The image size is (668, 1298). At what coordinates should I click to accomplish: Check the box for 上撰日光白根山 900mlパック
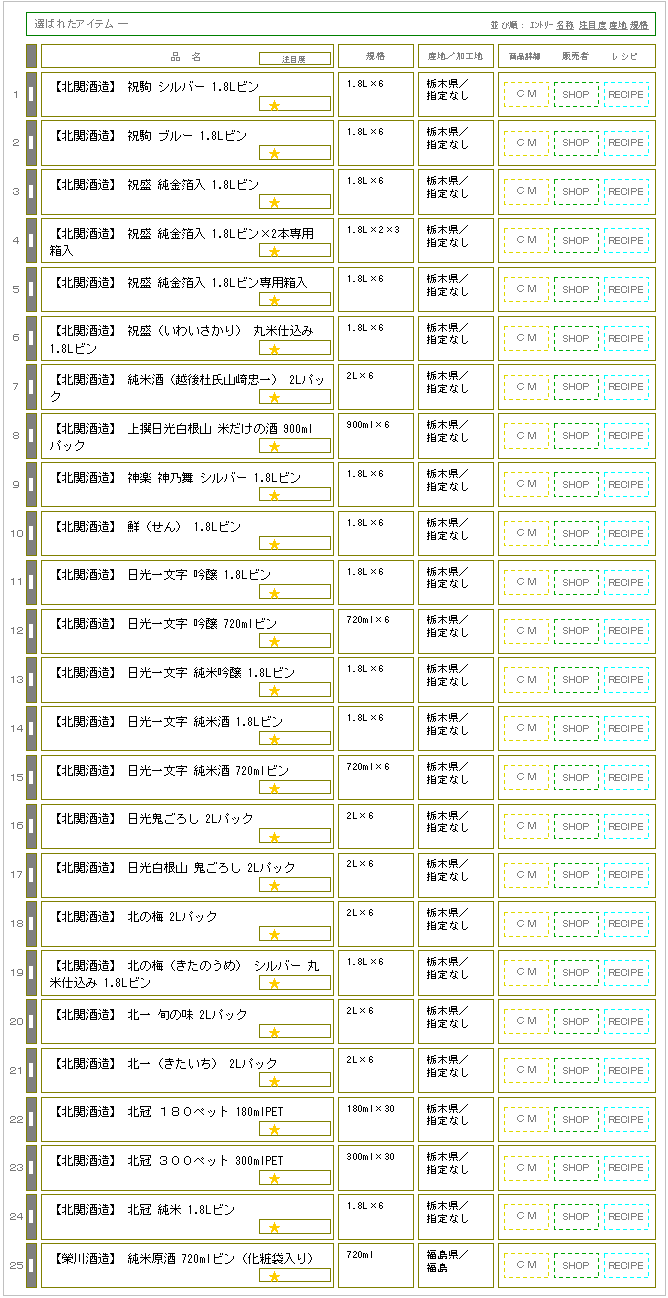pos(31,435)
